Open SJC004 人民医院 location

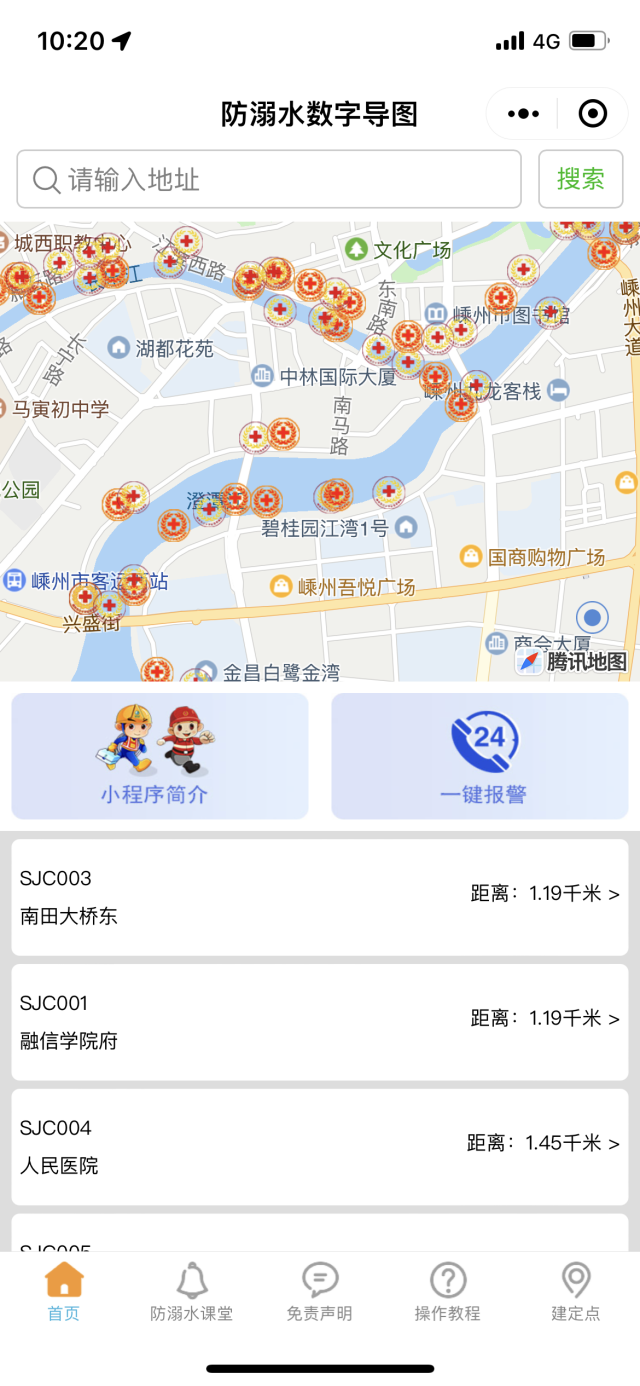[320, 1146]
